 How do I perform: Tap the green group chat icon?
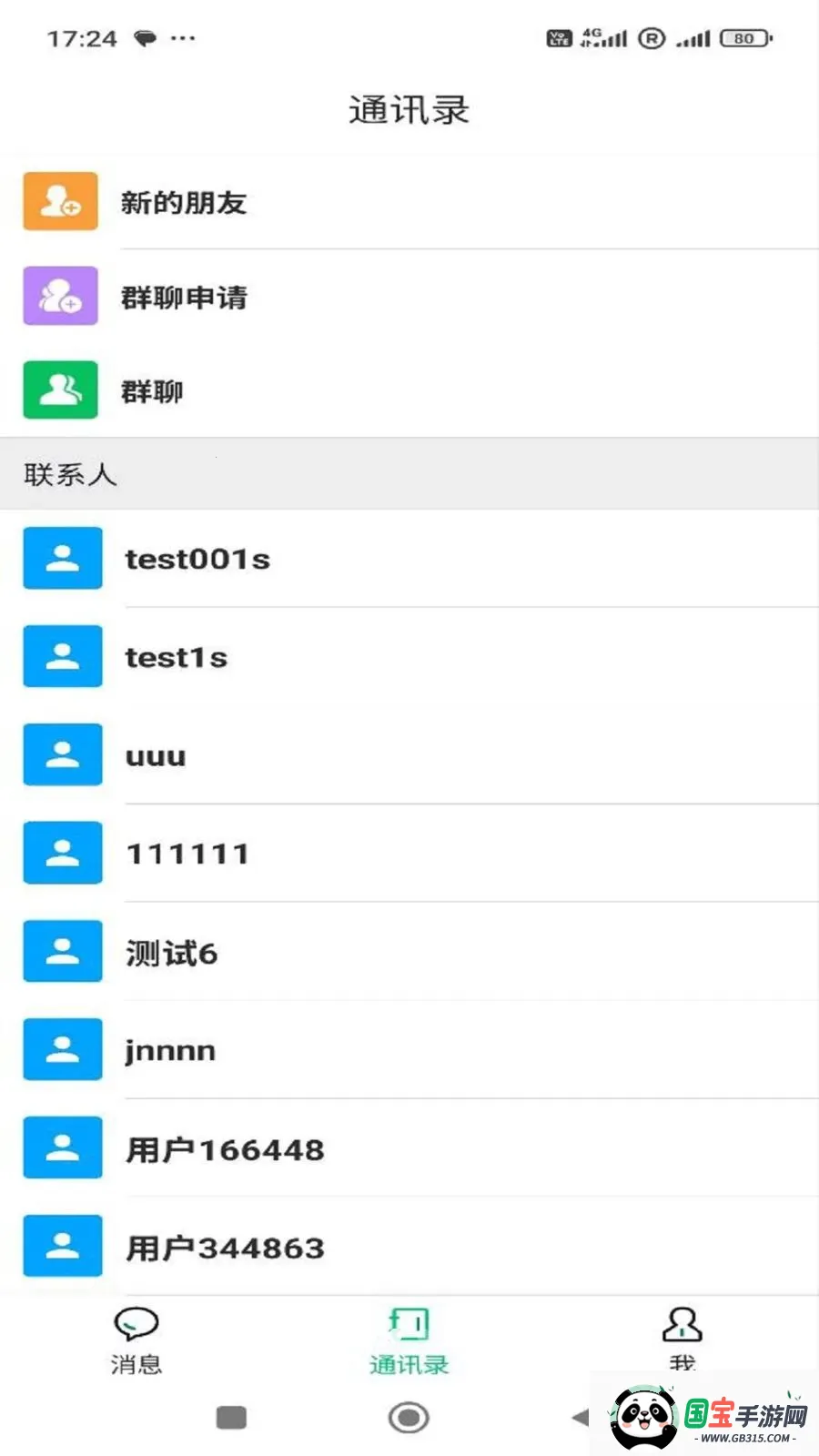(x=60, y=390)
